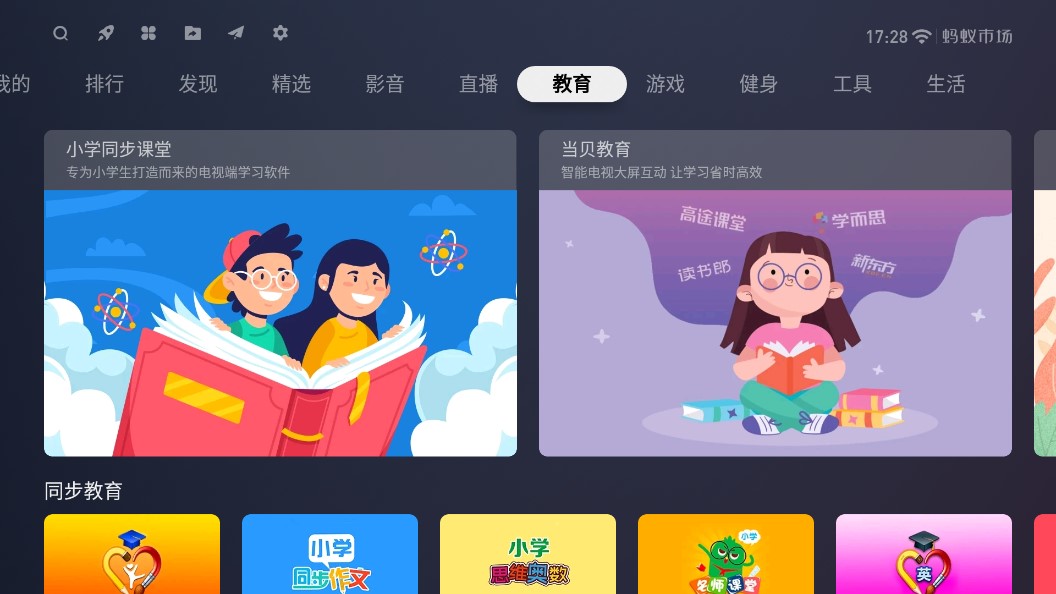Image resolution: width=1056 pixels, height=594 pixels.
Task: Switch to the 发现 tab
Action: [x=198, y=84]
